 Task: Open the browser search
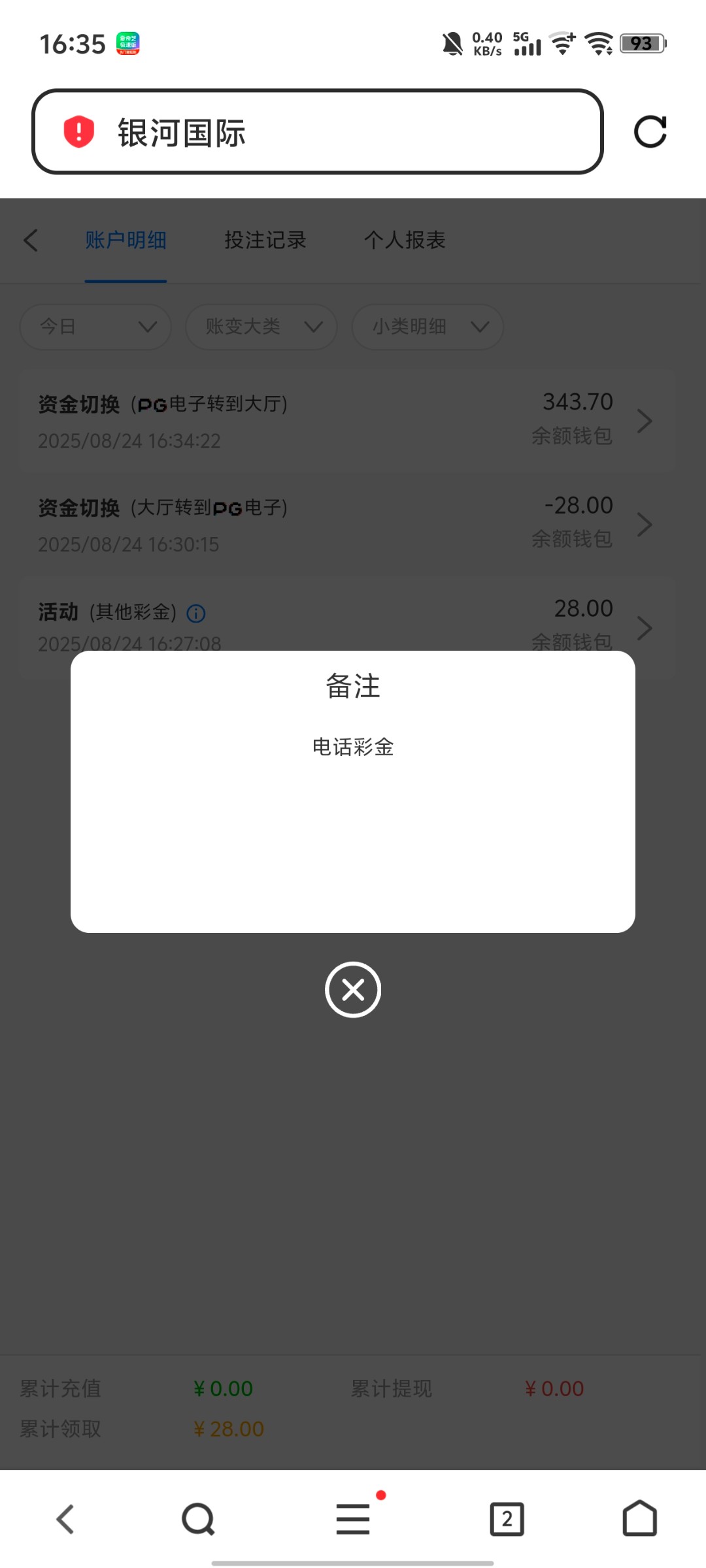tap(198, 1519)
